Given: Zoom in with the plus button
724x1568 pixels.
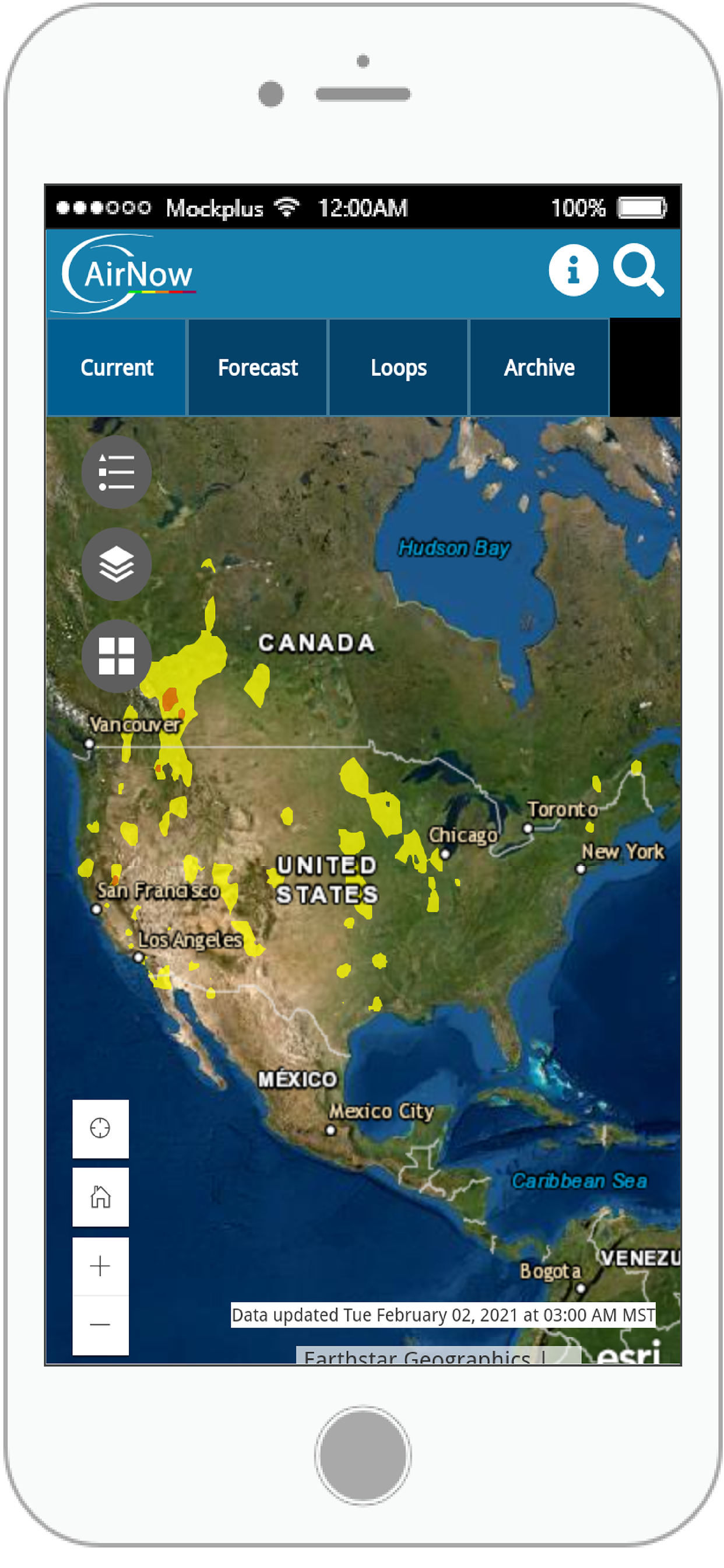Looking at the screenshot, I should (x=100, y=1266).
